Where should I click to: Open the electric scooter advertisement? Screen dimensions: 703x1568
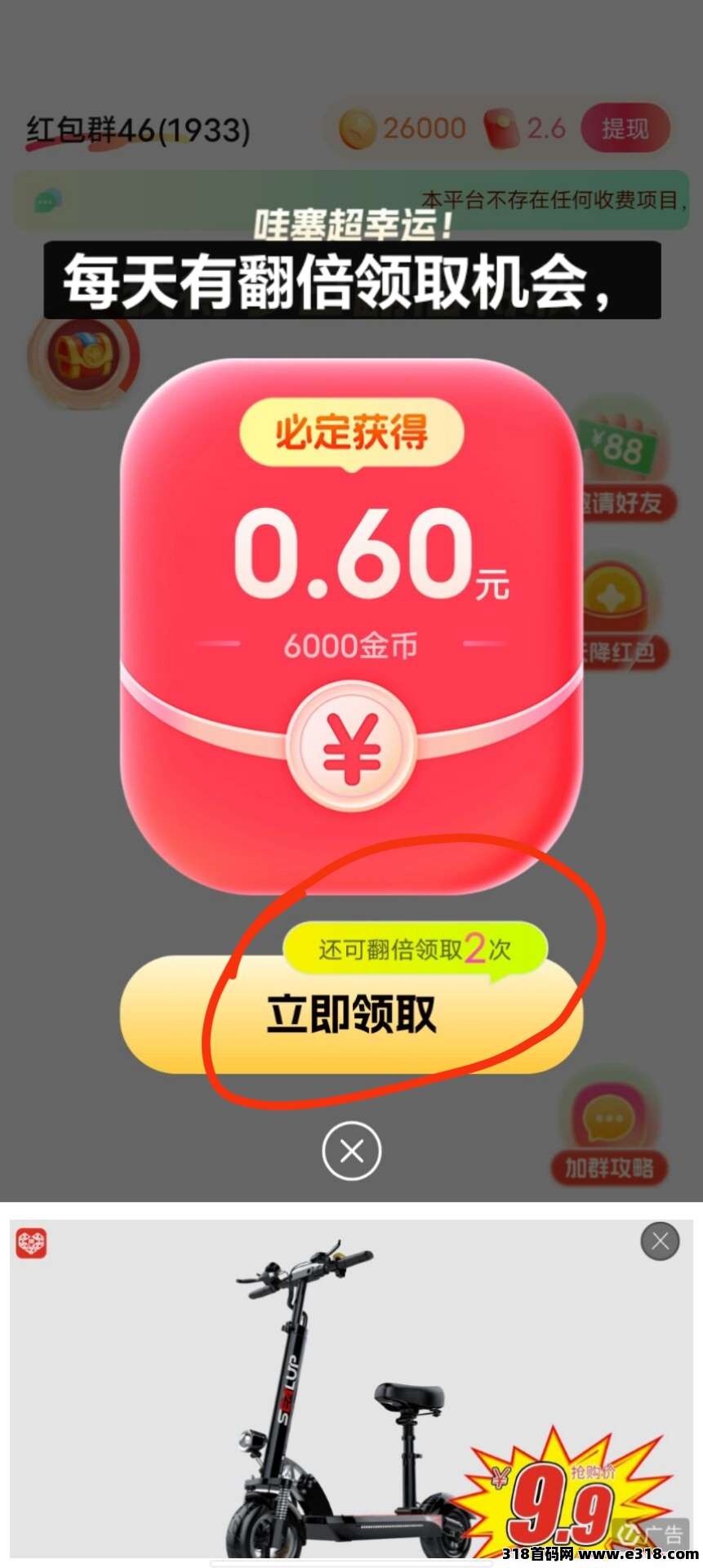pyautogui.click(x=351, y=1388)
